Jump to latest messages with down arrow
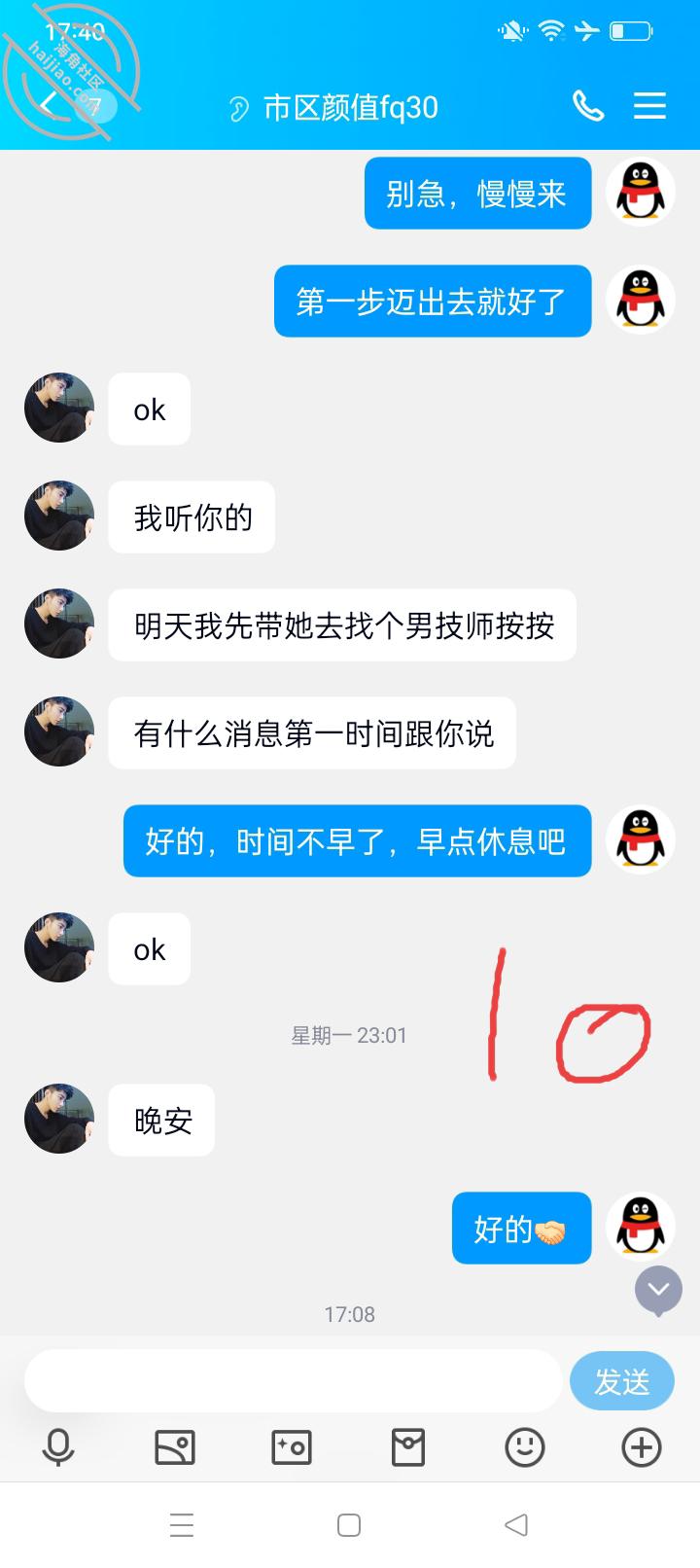 tap(658, 1291)
